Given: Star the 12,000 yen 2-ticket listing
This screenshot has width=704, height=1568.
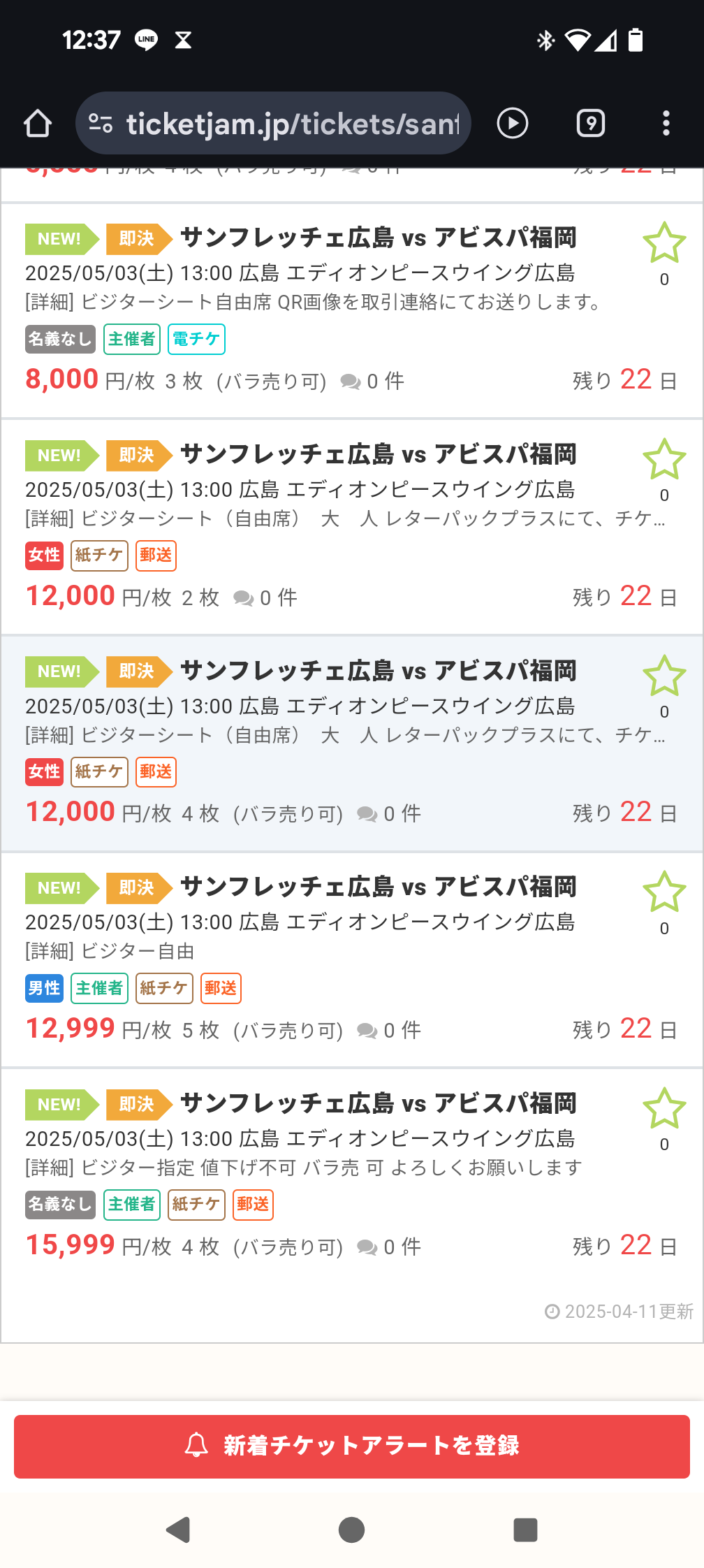Looking at the screenshot, I should (664, 459).
